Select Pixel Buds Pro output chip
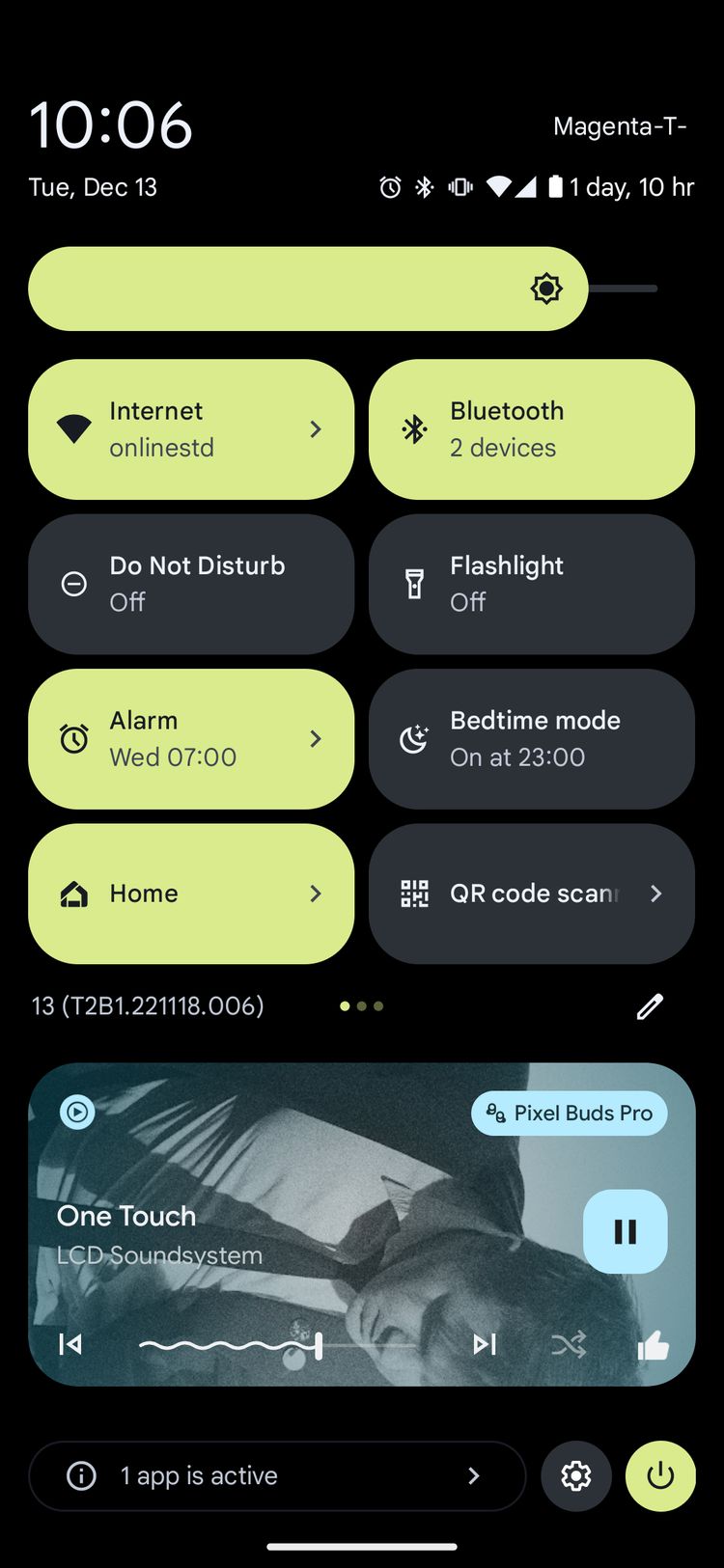Screen dimensions: 724x1568 click(569, 1113)
